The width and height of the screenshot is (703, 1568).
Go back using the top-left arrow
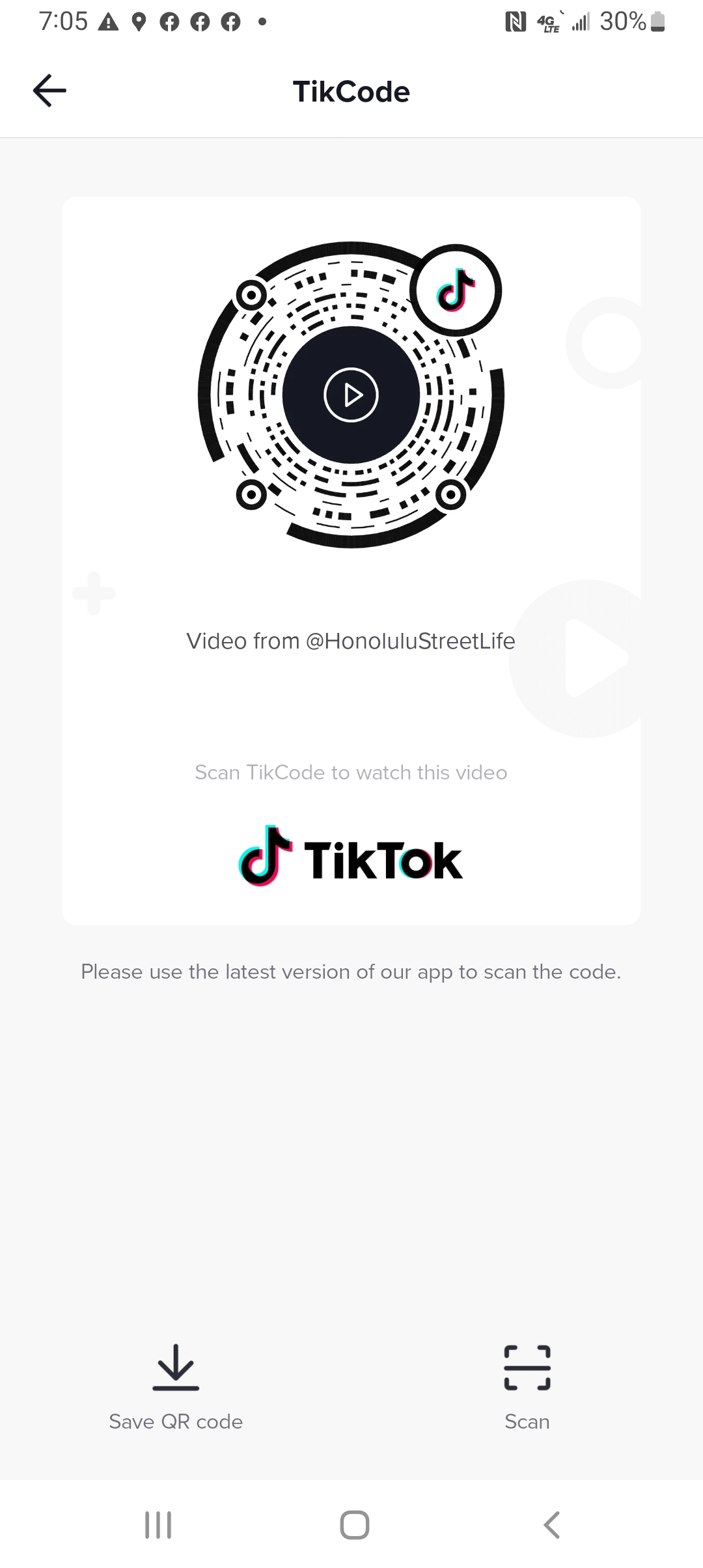(x=49, y=91)
